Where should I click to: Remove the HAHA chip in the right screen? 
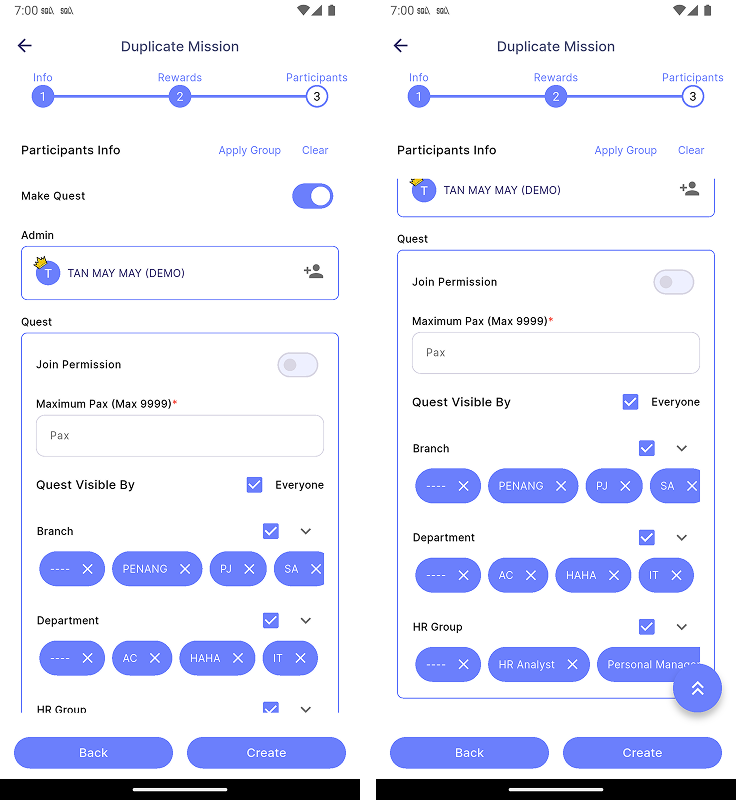613,576
